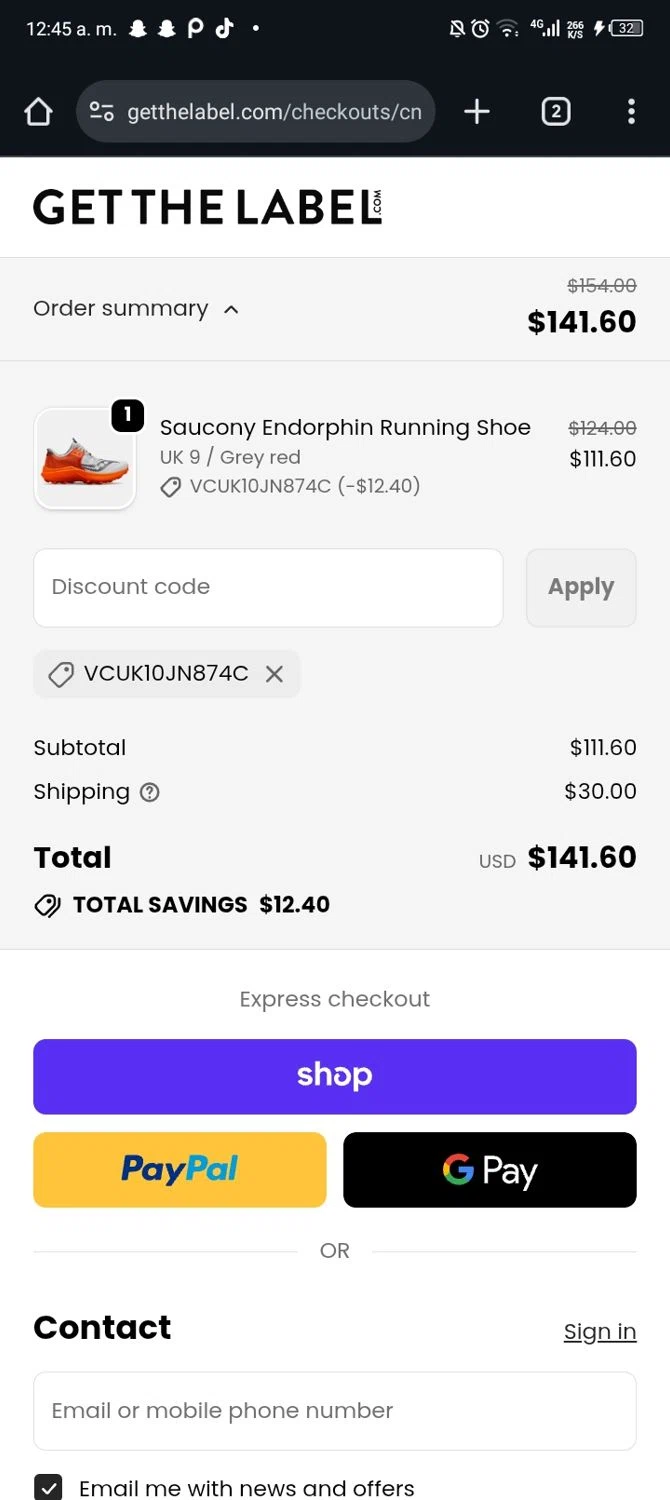The height and width of the screenshot is (1500, 670).
Task: Enter email or mobile phone number field
Action: [335, 1411]
